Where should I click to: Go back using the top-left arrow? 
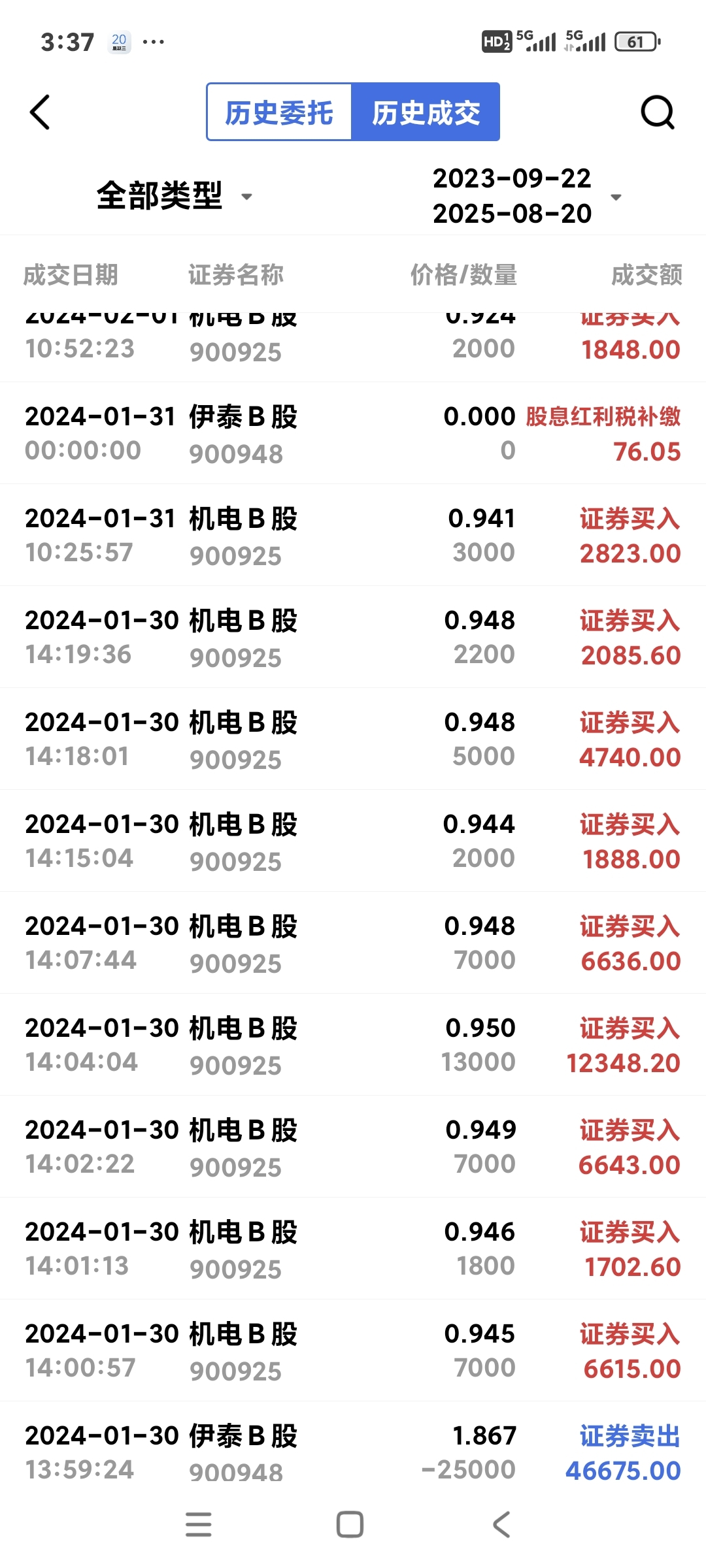[x=40, y=112]
